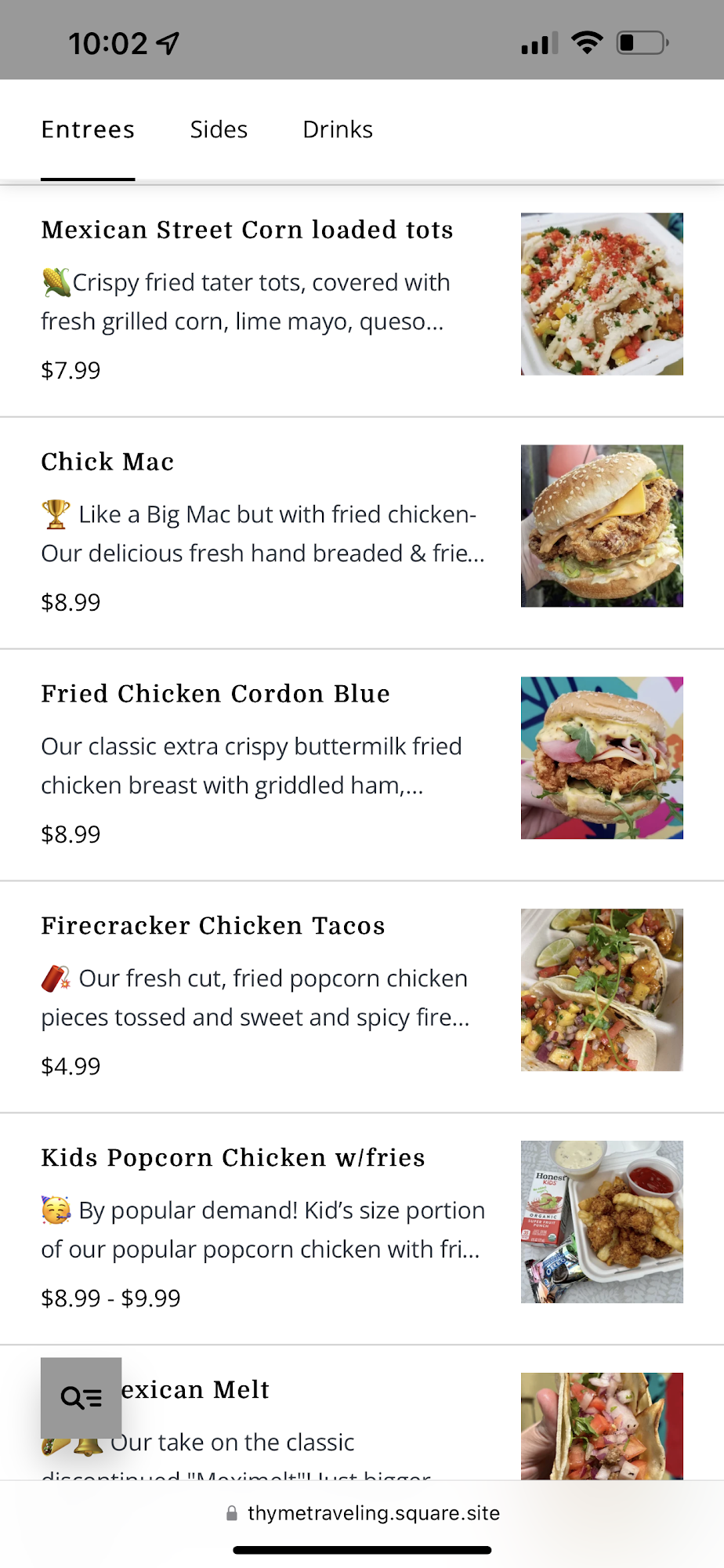View Fried Chicken Cordon Blue details
The height and width of the screenshot is (1568, 724).
pos(215,694)
